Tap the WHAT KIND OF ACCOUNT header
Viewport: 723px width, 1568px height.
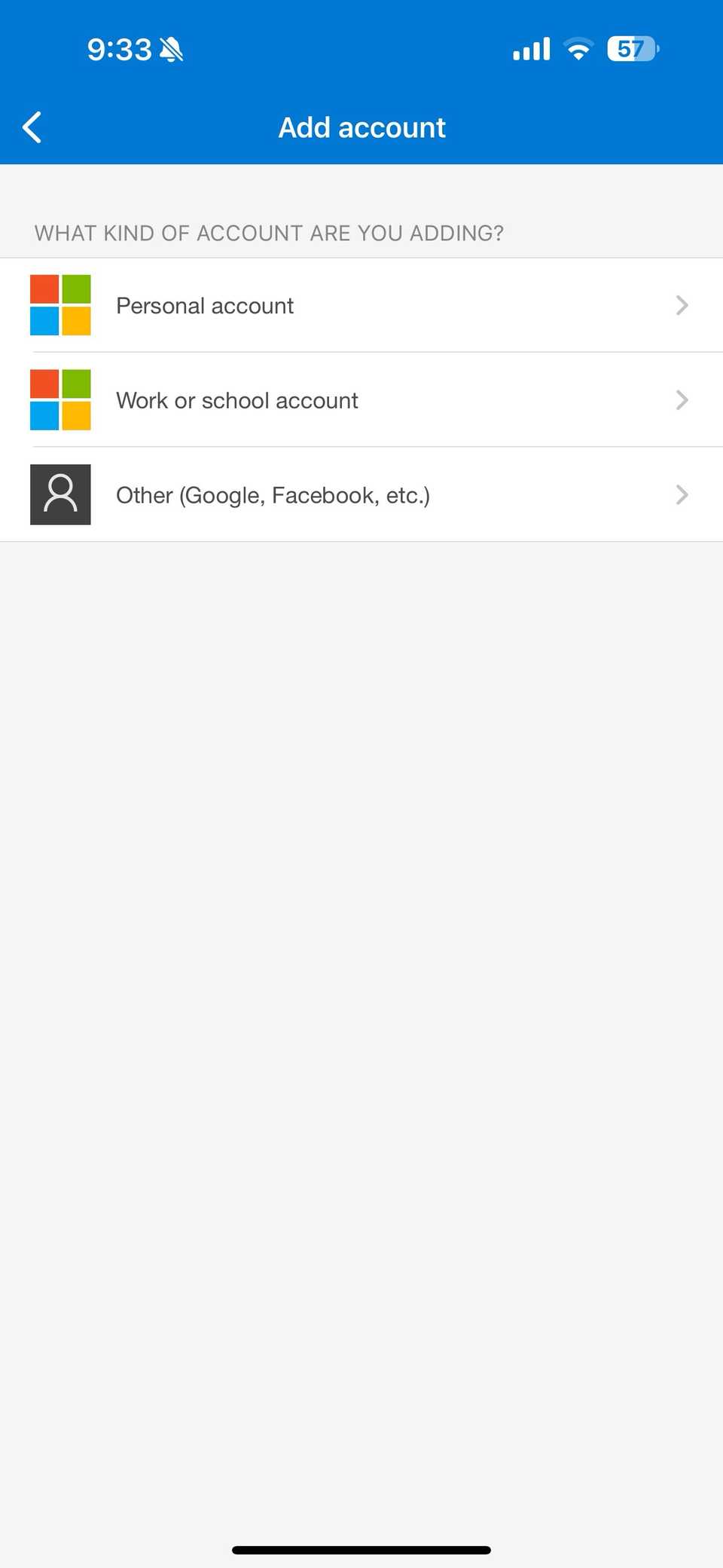tap(268, 232)
